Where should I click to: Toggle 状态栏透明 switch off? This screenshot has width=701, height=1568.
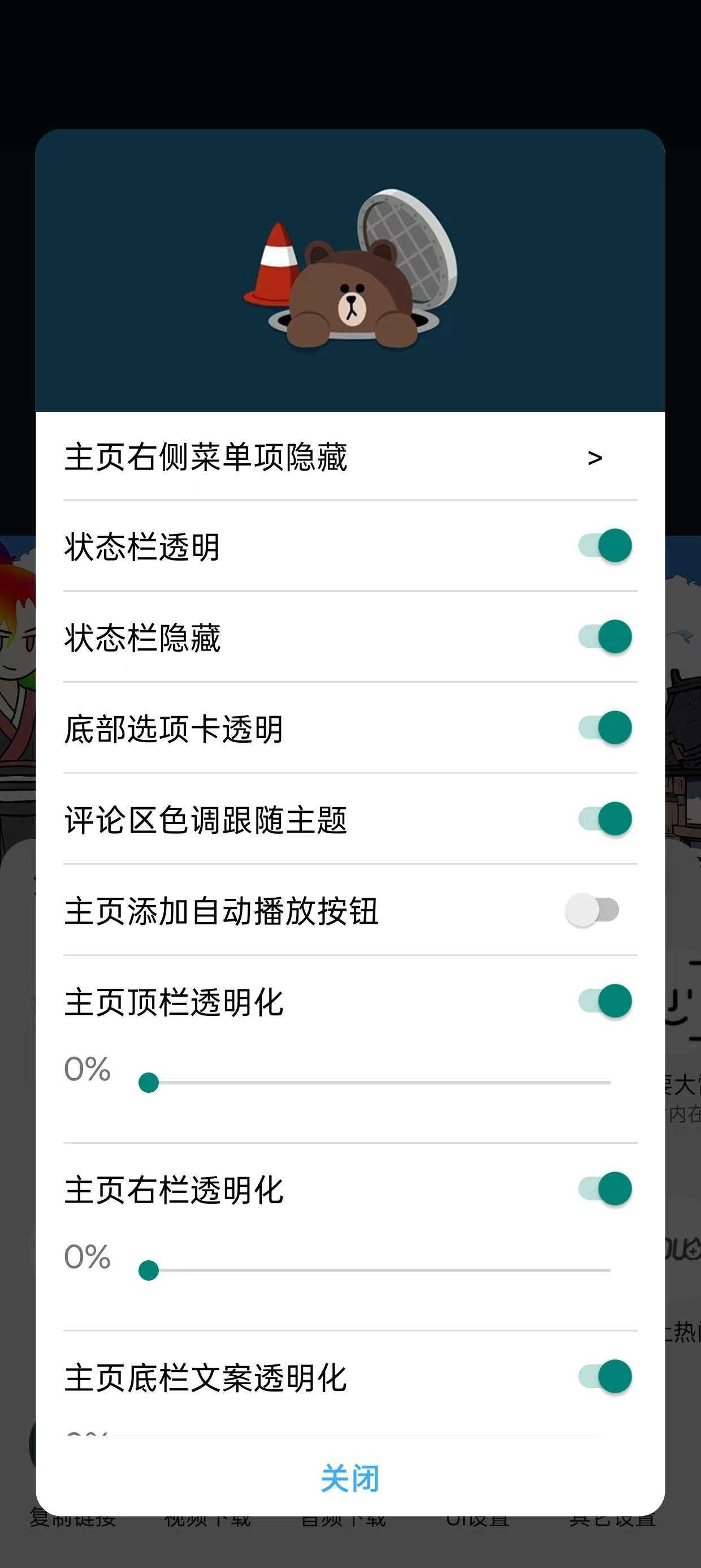coord(605,545)
